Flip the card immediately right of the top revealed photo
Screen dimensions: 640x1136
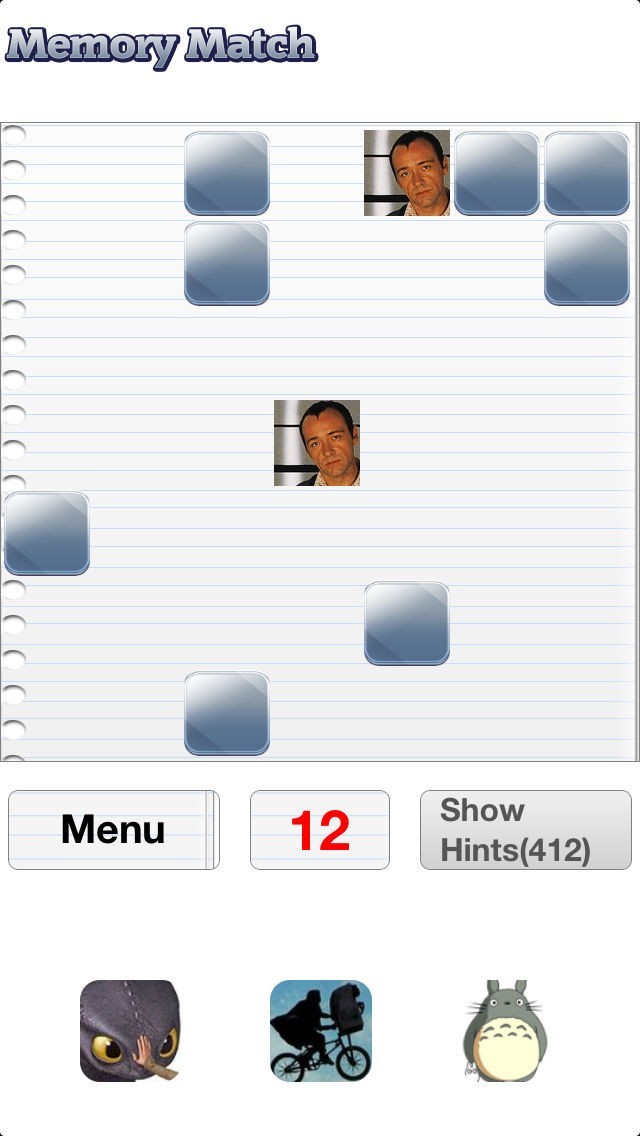tap(496, 173)
